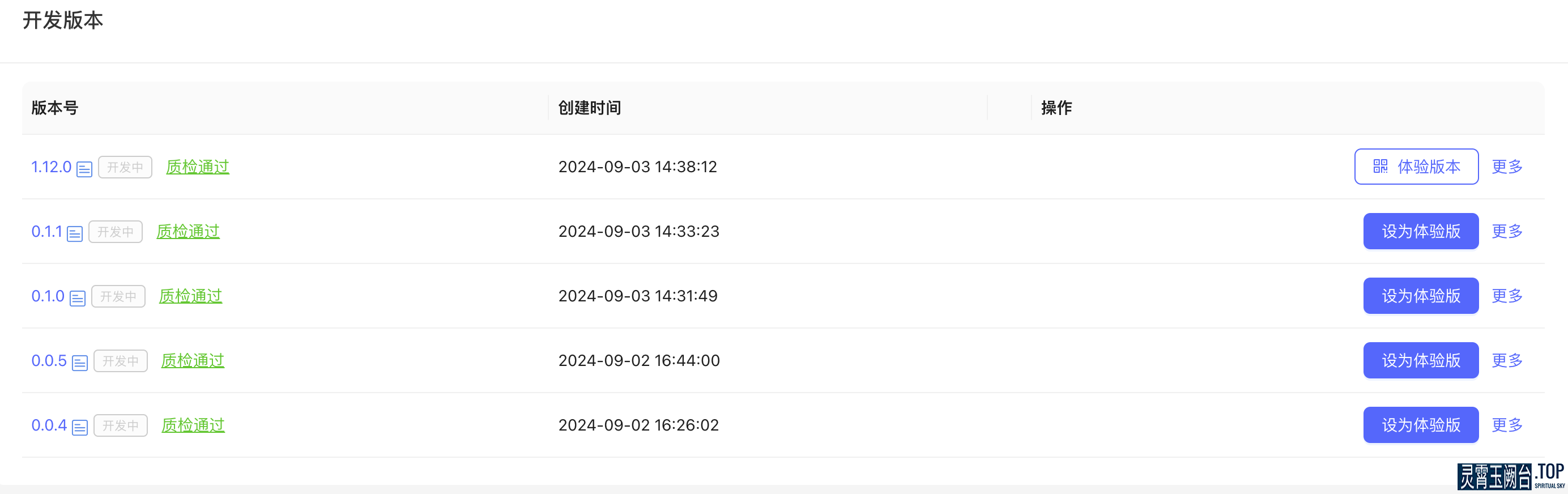The width and height of the screenshot is (1568, 494).
Task: View 质检通过 report for version 1.12.0
Action: pyautogui.click(x=197, y=167)
